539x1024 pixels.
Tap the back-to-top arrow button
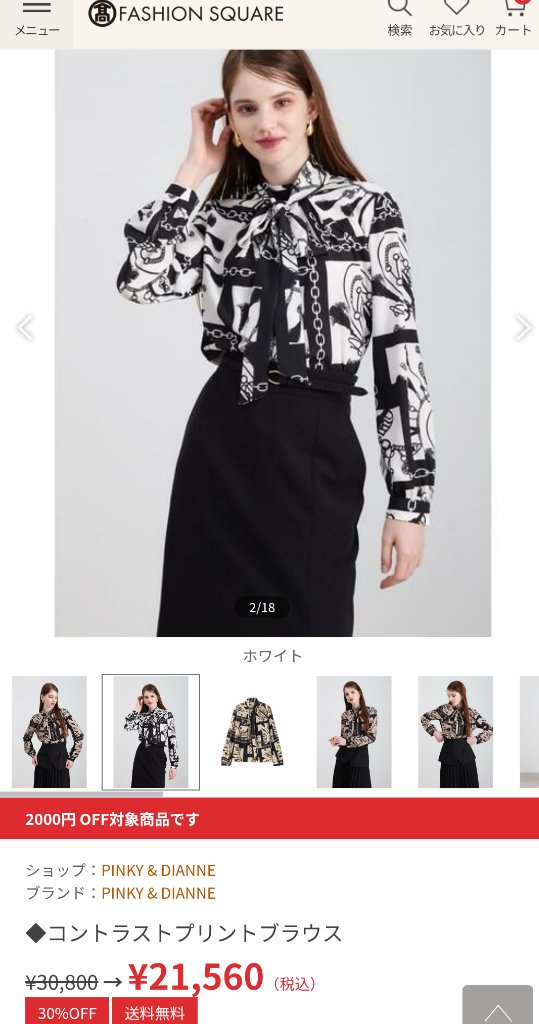click(498, 1006)
